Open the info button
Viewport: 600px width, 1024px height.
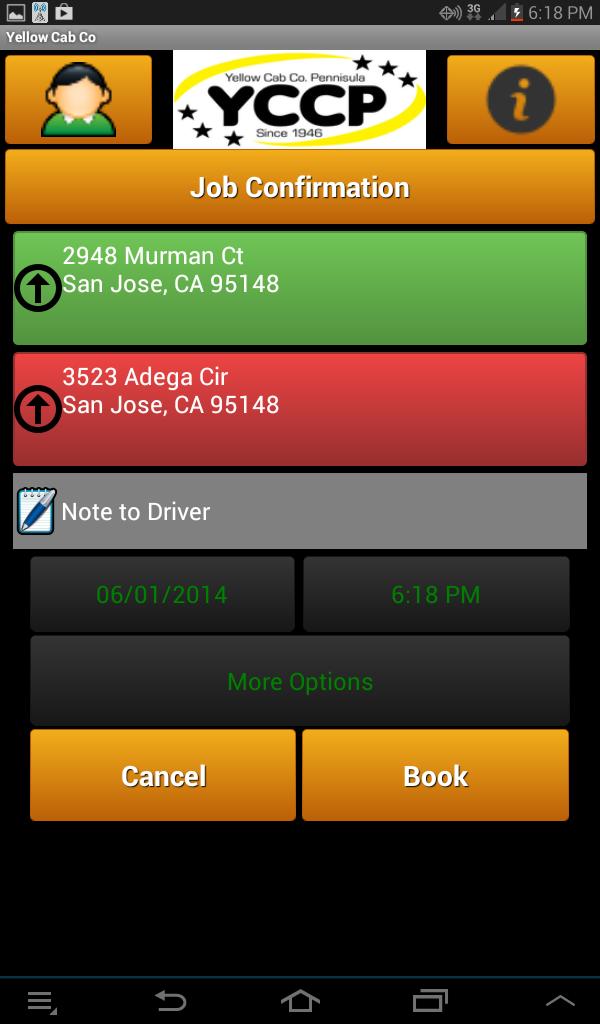(x=520, y=99)
